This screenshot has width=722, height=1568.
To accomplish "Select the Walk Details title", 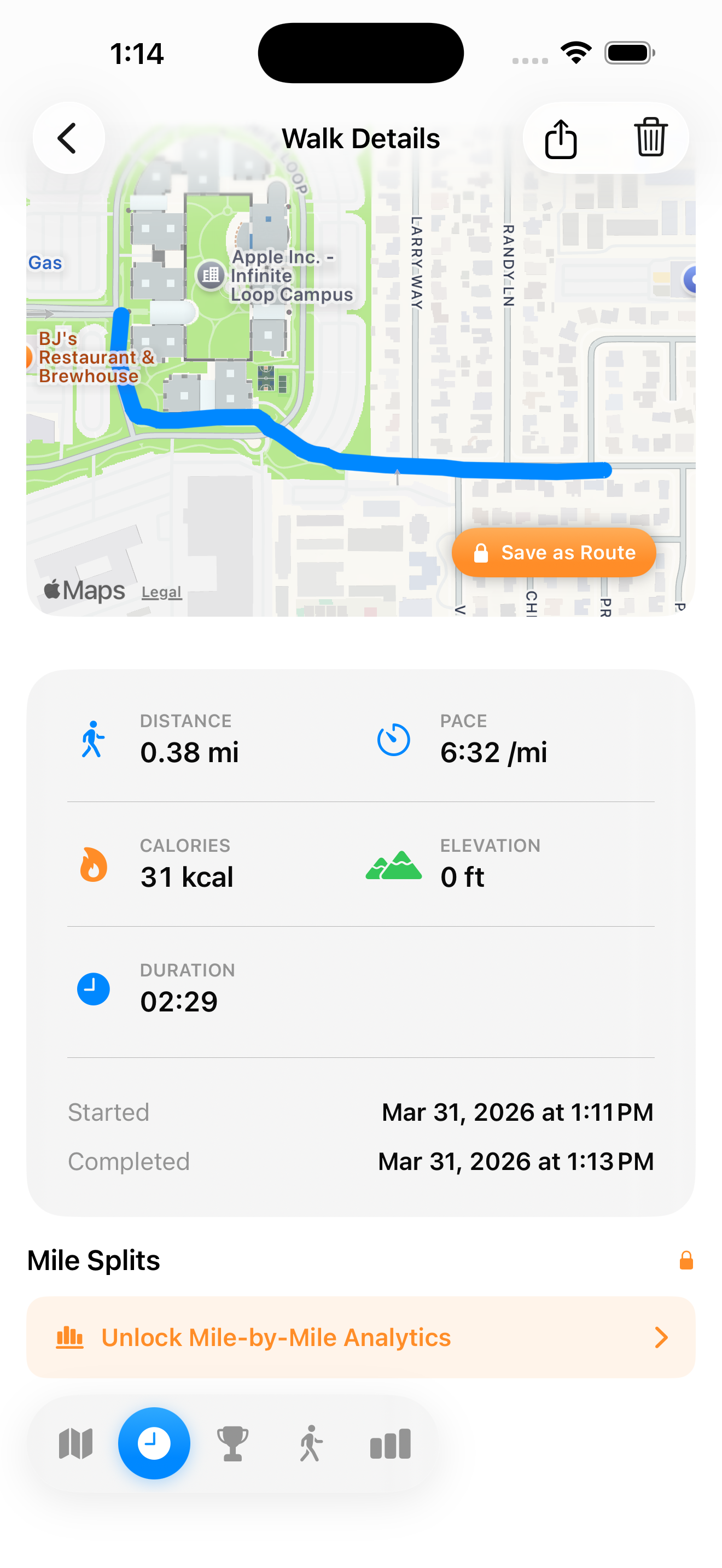I will 361,138.
